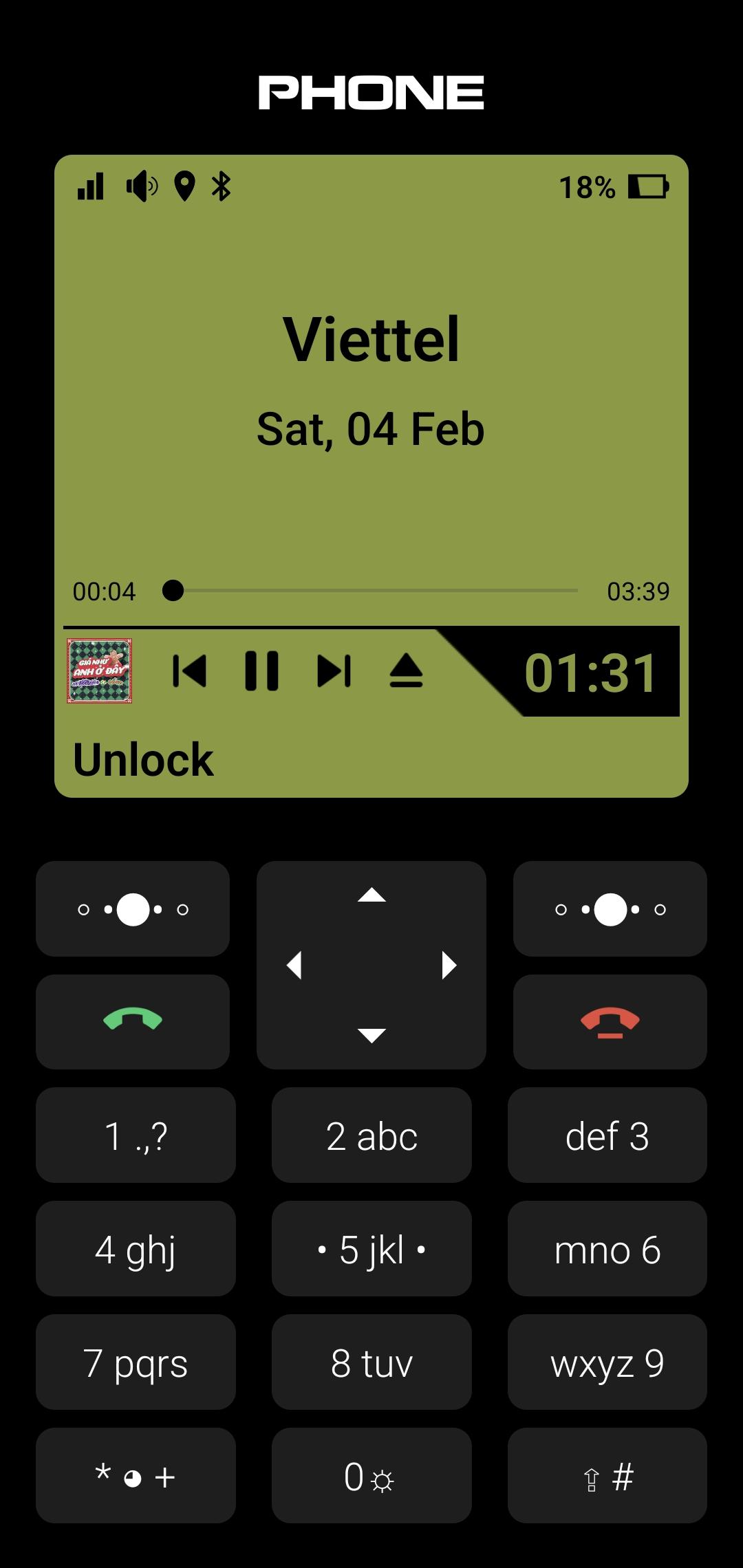Skip to the next track
This screenshot has width=743, height=1568.
coord(334,671)
